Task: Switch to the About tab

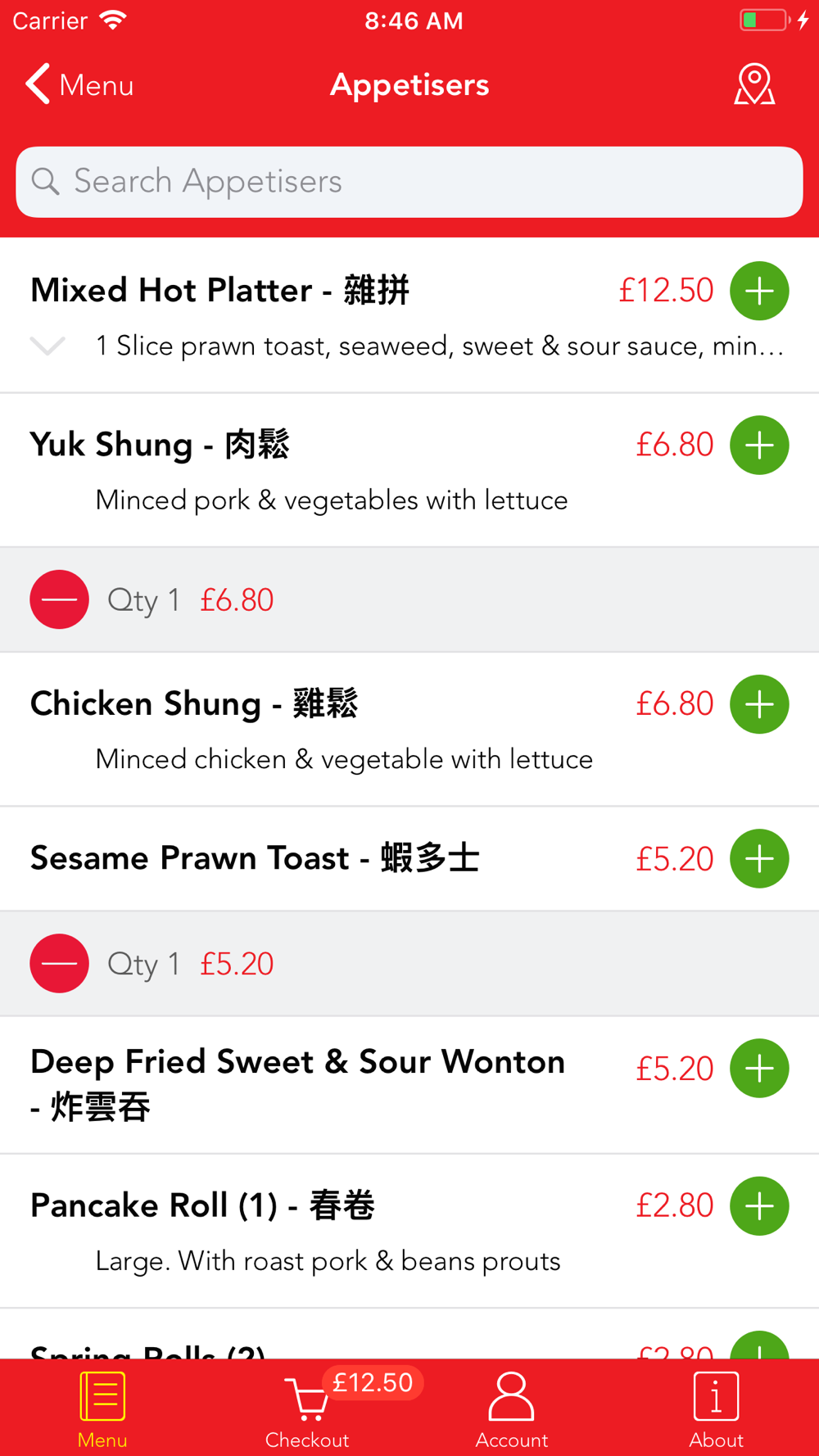Action: click(717, 1409)
